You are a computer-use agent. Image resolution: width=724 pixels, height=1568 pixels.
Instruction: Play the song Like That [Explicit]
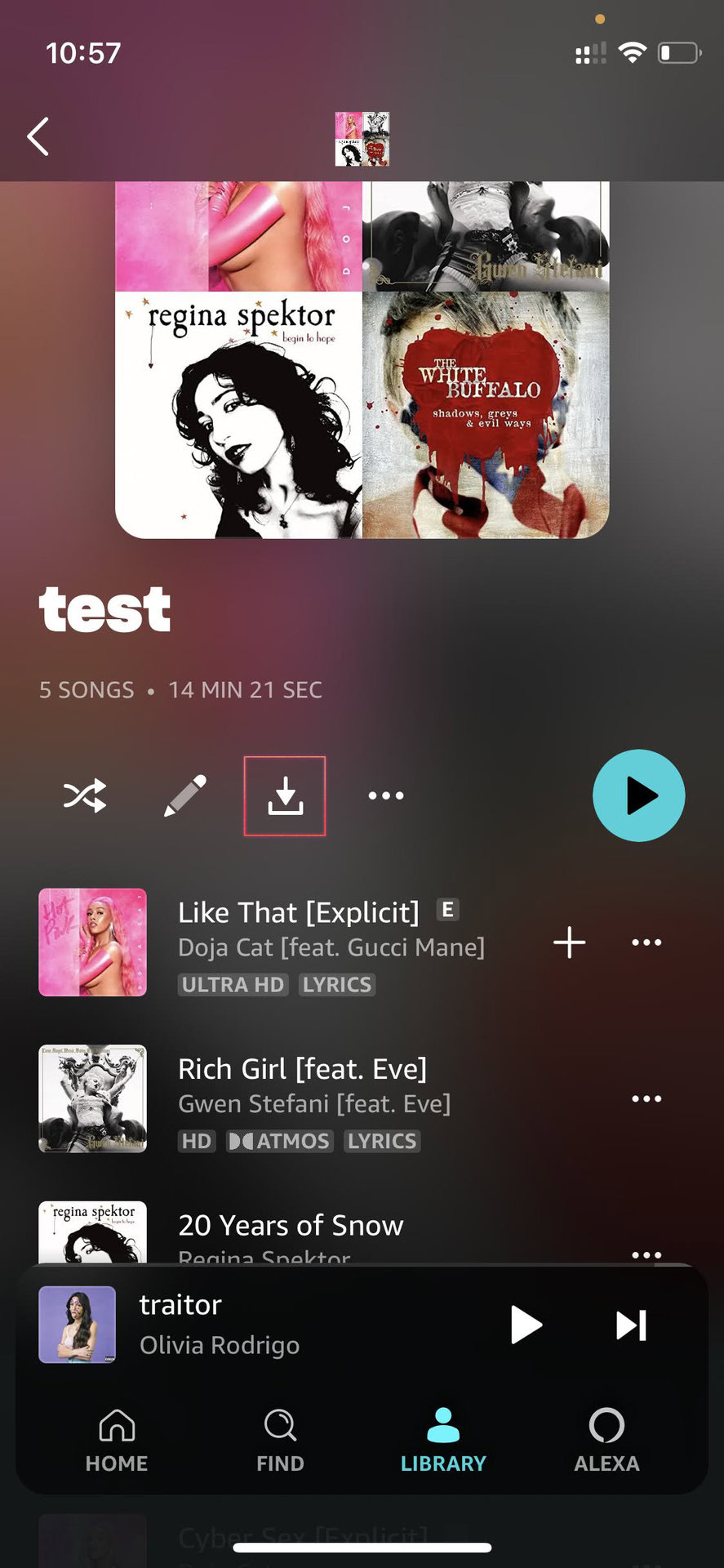[x=298, y=912]
